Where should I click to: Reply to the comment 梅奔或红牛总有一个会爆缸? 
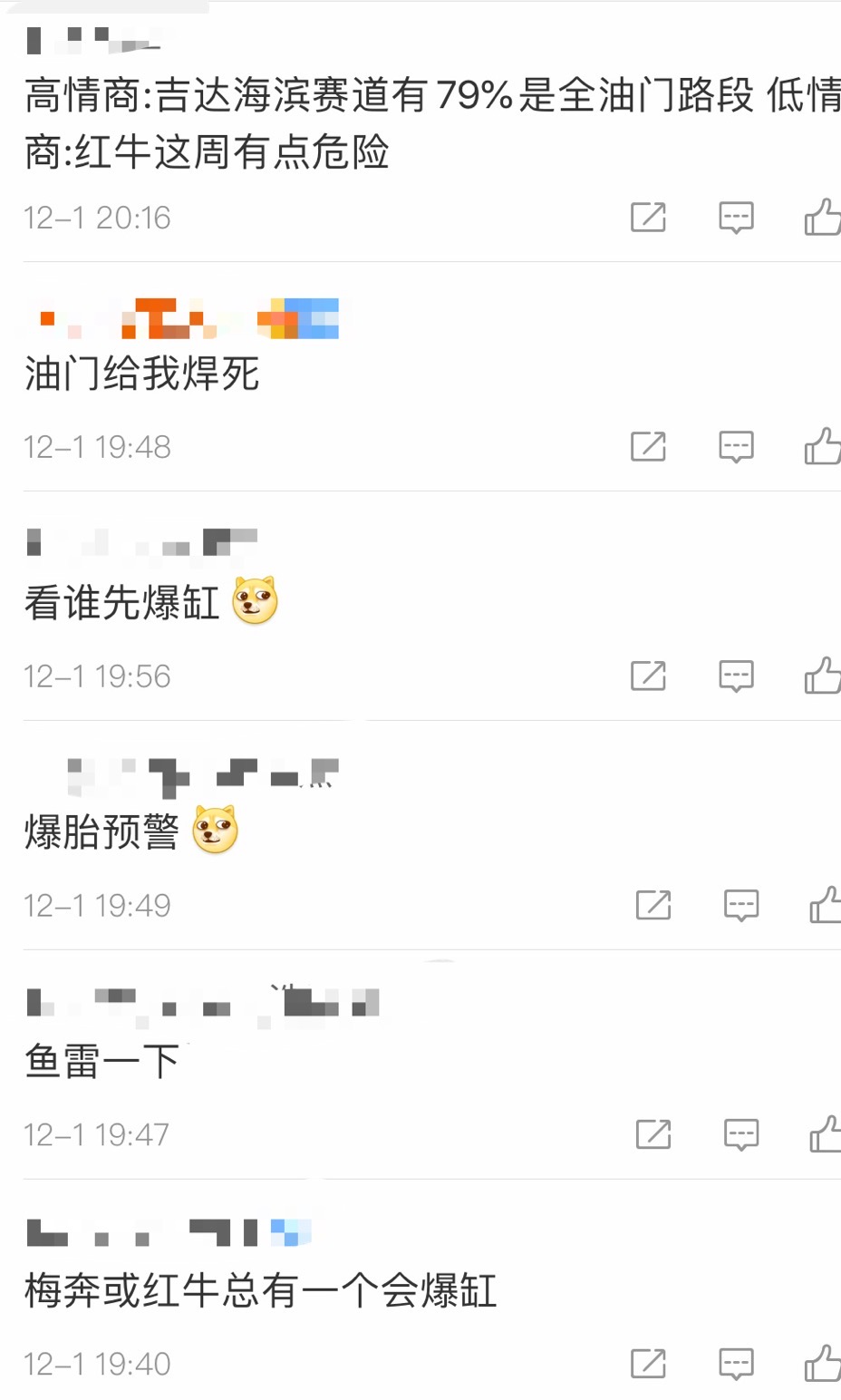736,1363
